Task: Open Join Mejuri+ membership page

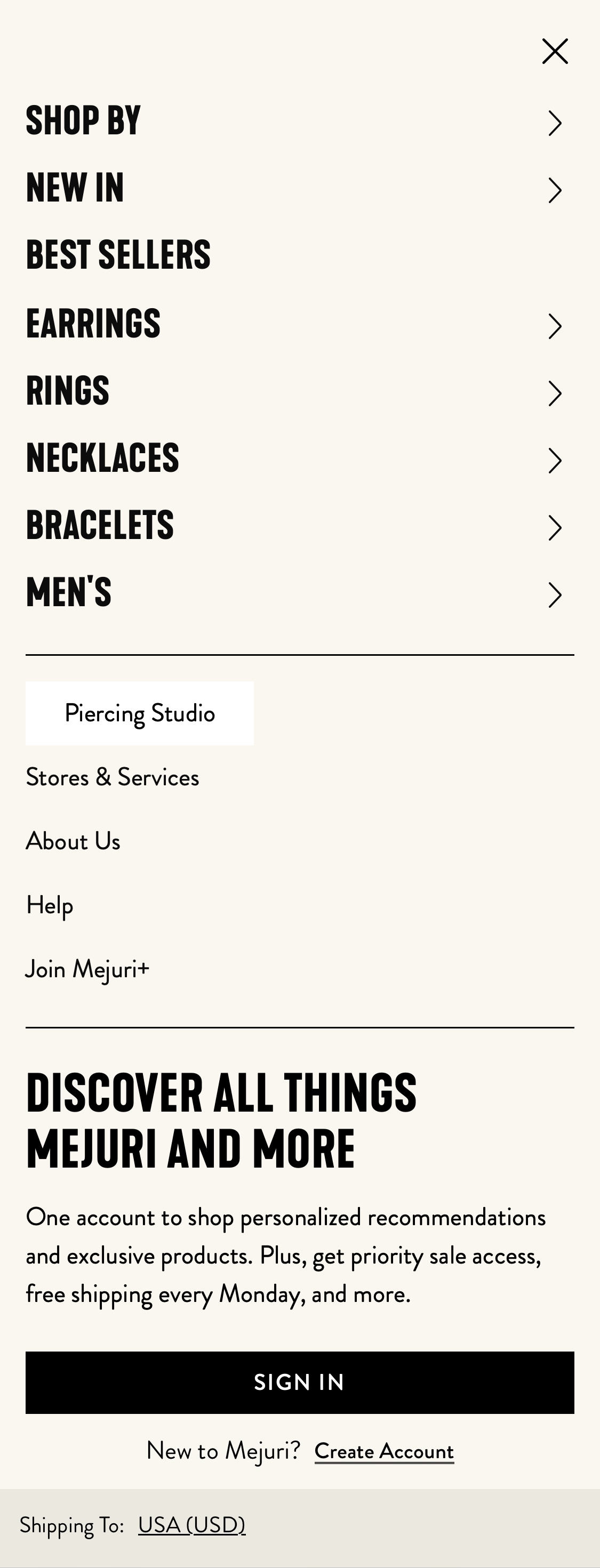Action: click(x=87, y=970)
